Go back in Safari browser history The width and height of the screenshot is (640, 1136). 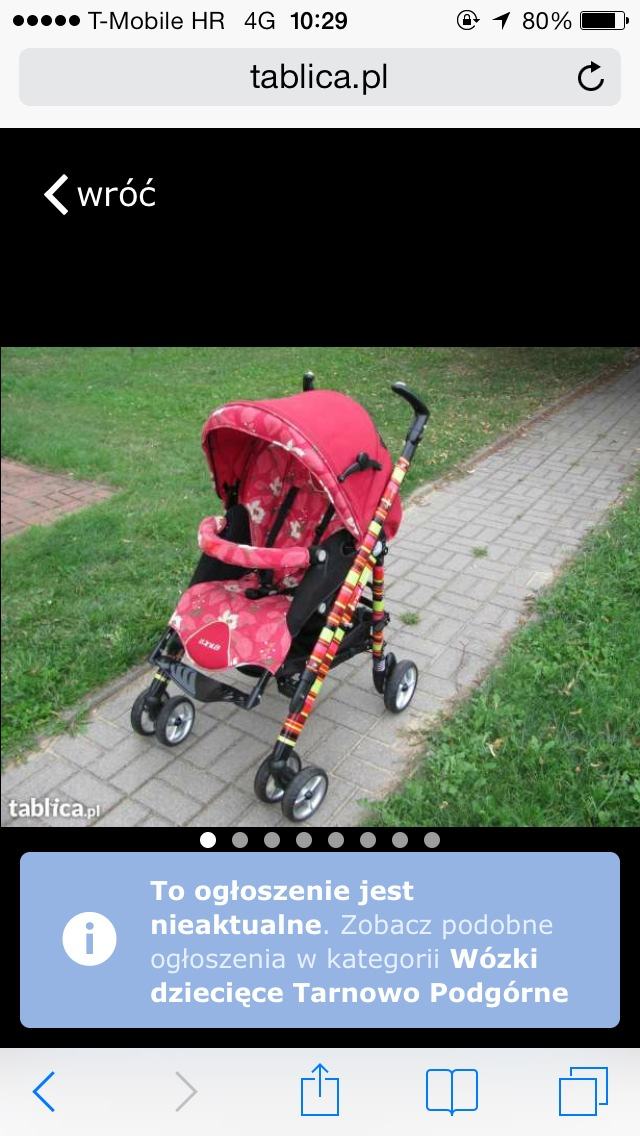pos(44,1091)
